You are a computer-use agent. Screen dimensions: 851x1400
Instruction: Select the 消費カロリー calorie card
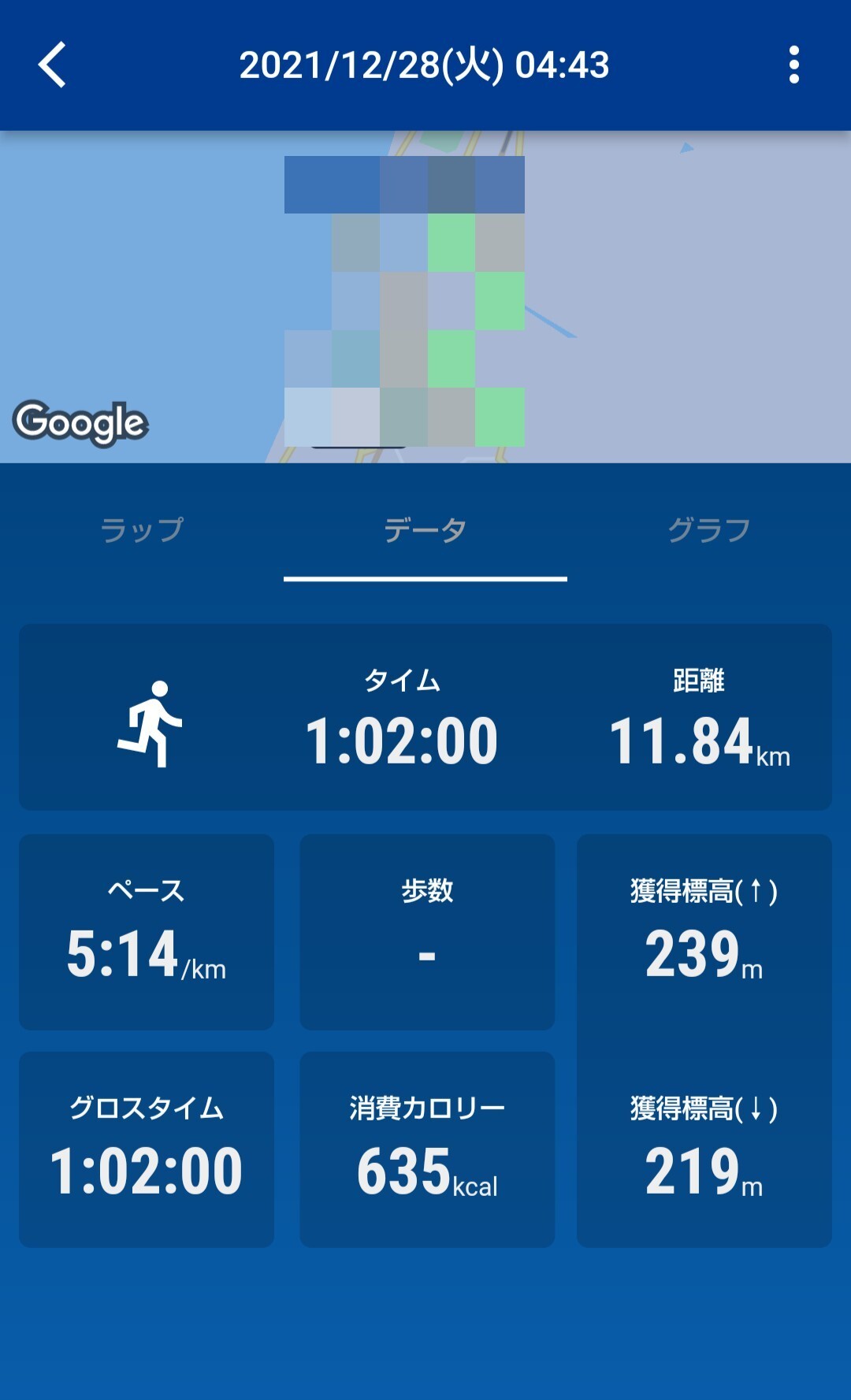coord(425,1146)
